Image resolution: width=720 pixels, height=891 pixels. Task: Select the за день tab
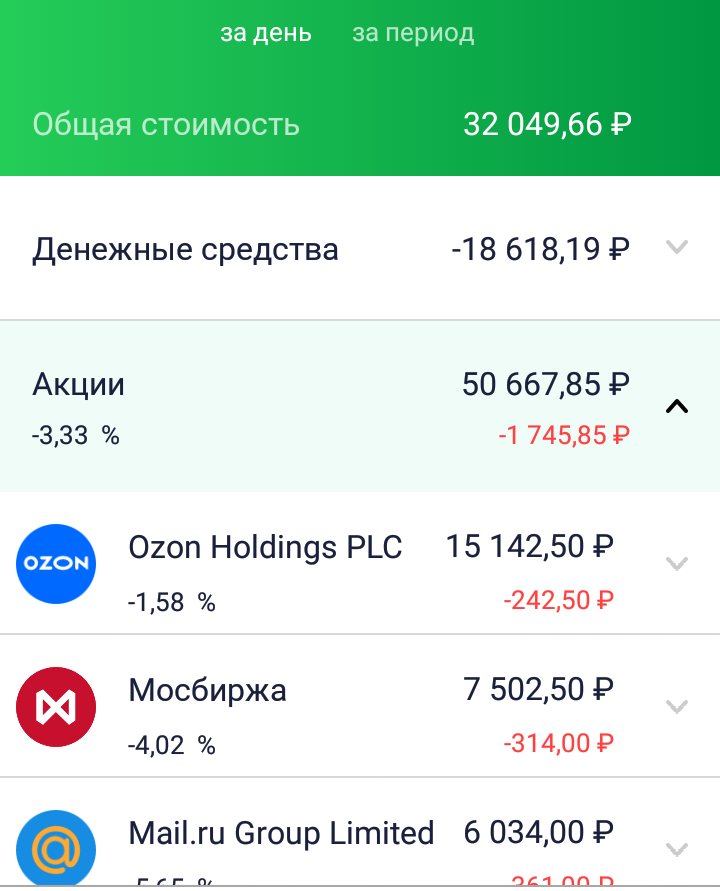pyautogui.click(x=265, y=32)
